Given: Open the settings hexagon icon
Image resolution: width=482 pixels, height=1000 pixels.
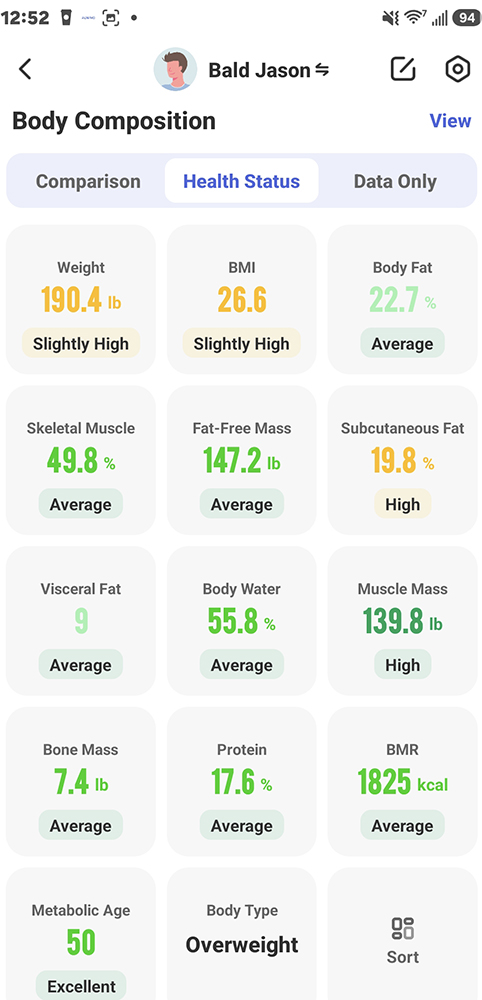Looking at the screenshot, I should click(x=457, y=69).
